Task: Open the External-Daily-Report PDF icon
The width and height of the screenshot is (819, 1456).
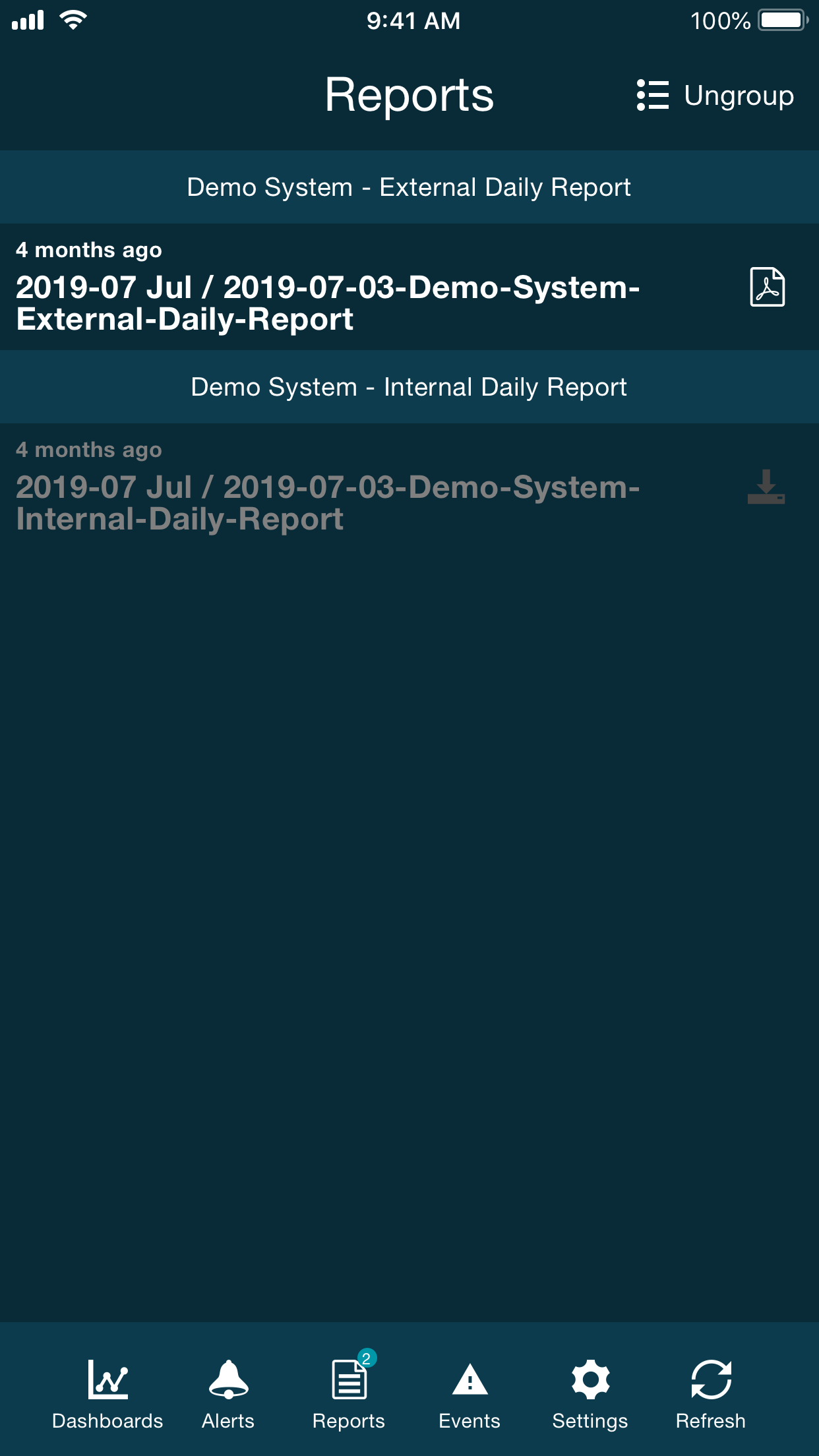Action: (x=767, y=287)
